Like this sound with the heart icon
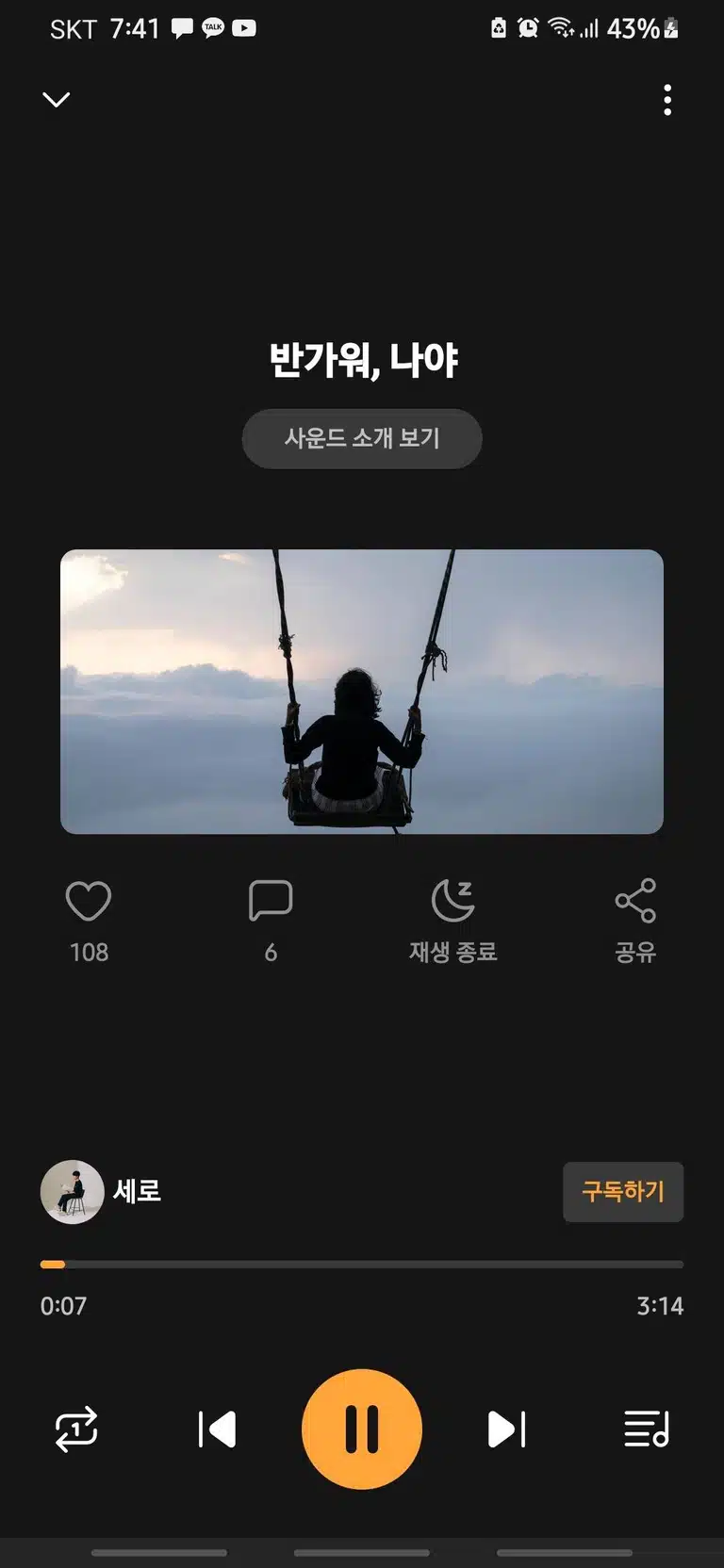724x1568 pixels. tap(89, 901)
